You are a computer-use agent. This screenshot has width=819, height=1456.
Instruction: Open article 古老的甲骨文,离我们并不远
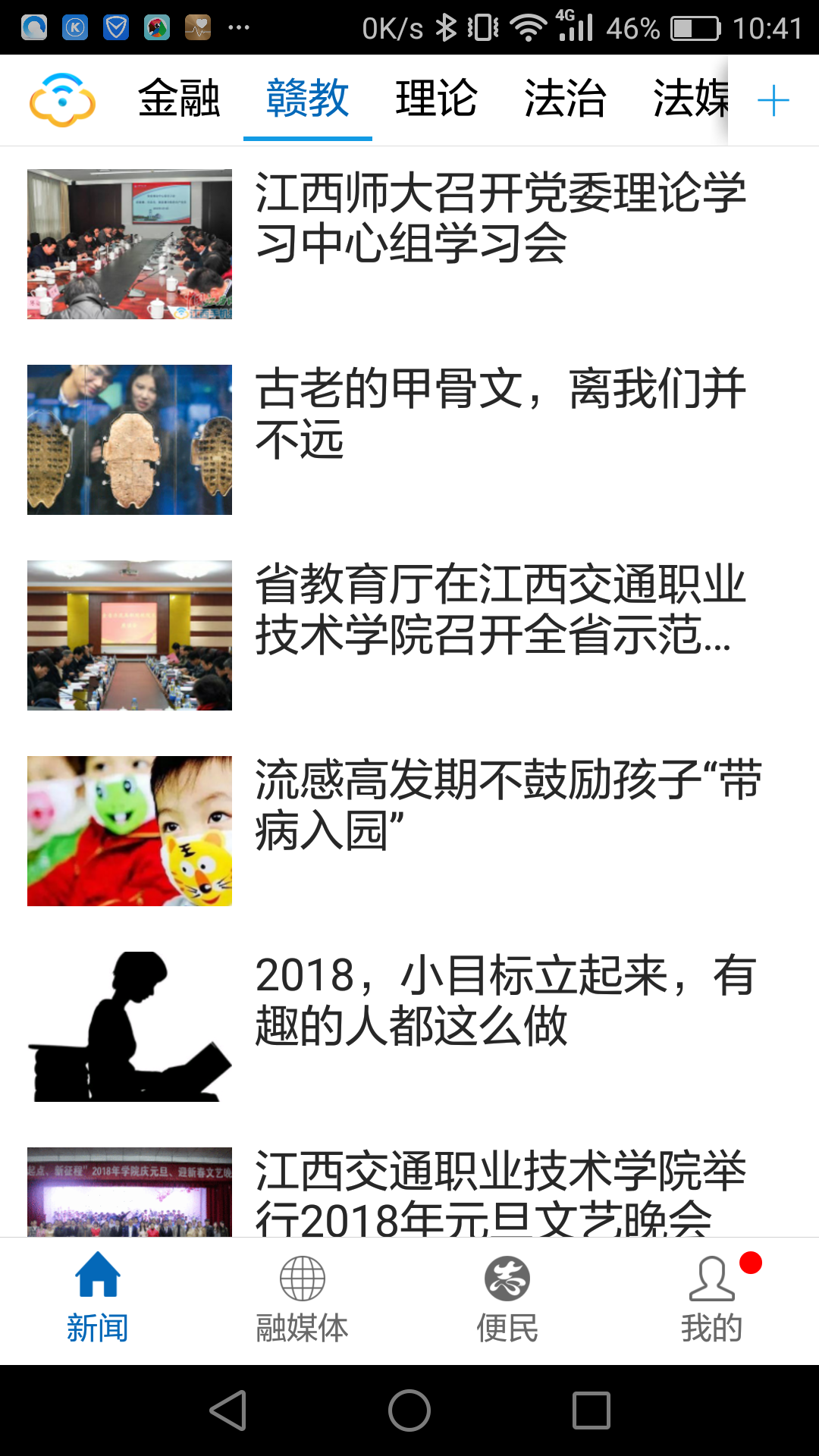pyautogui.click(x=500, y=414)
